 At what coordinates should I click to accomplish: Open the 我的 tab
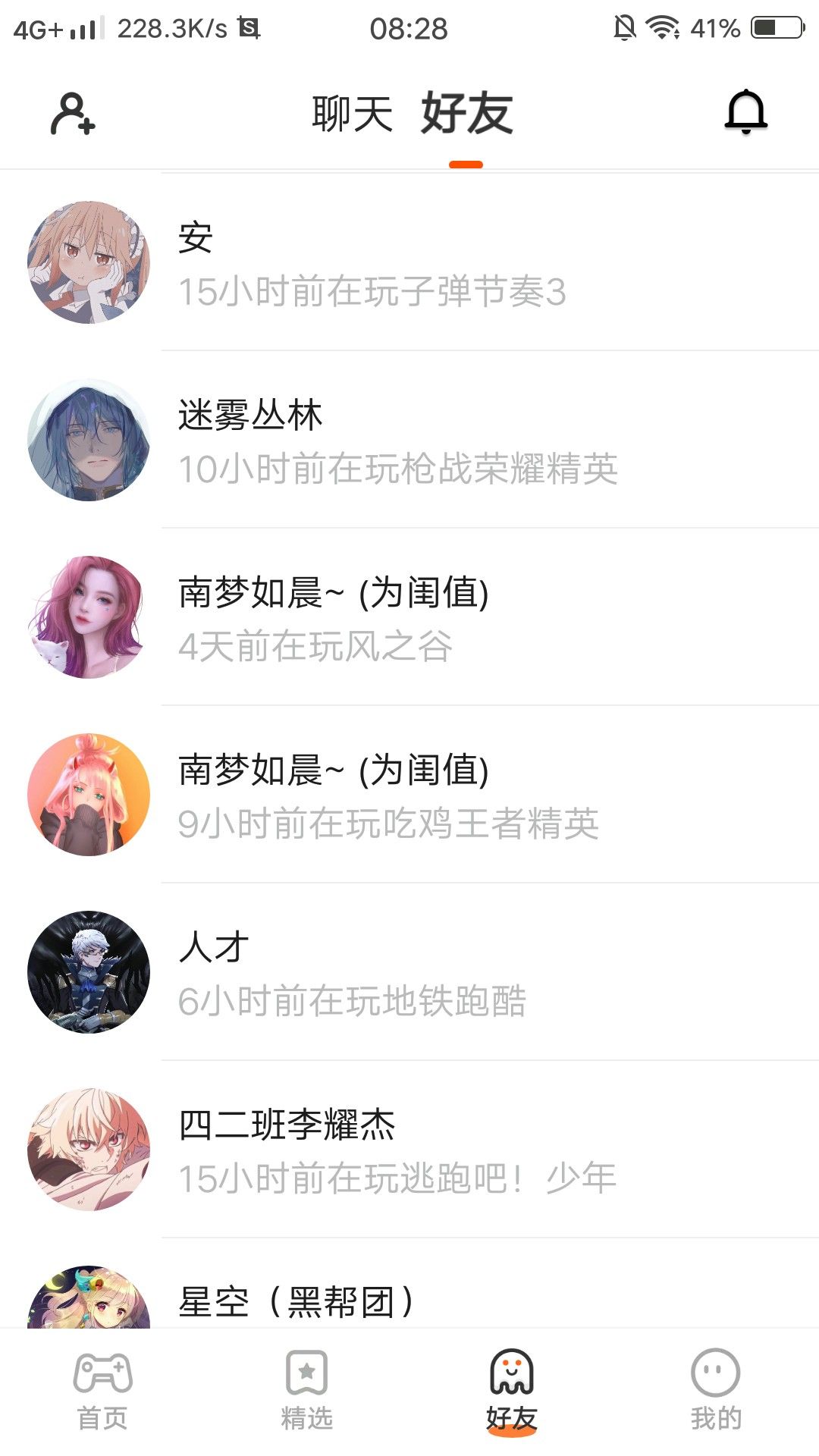(716, 1391)
